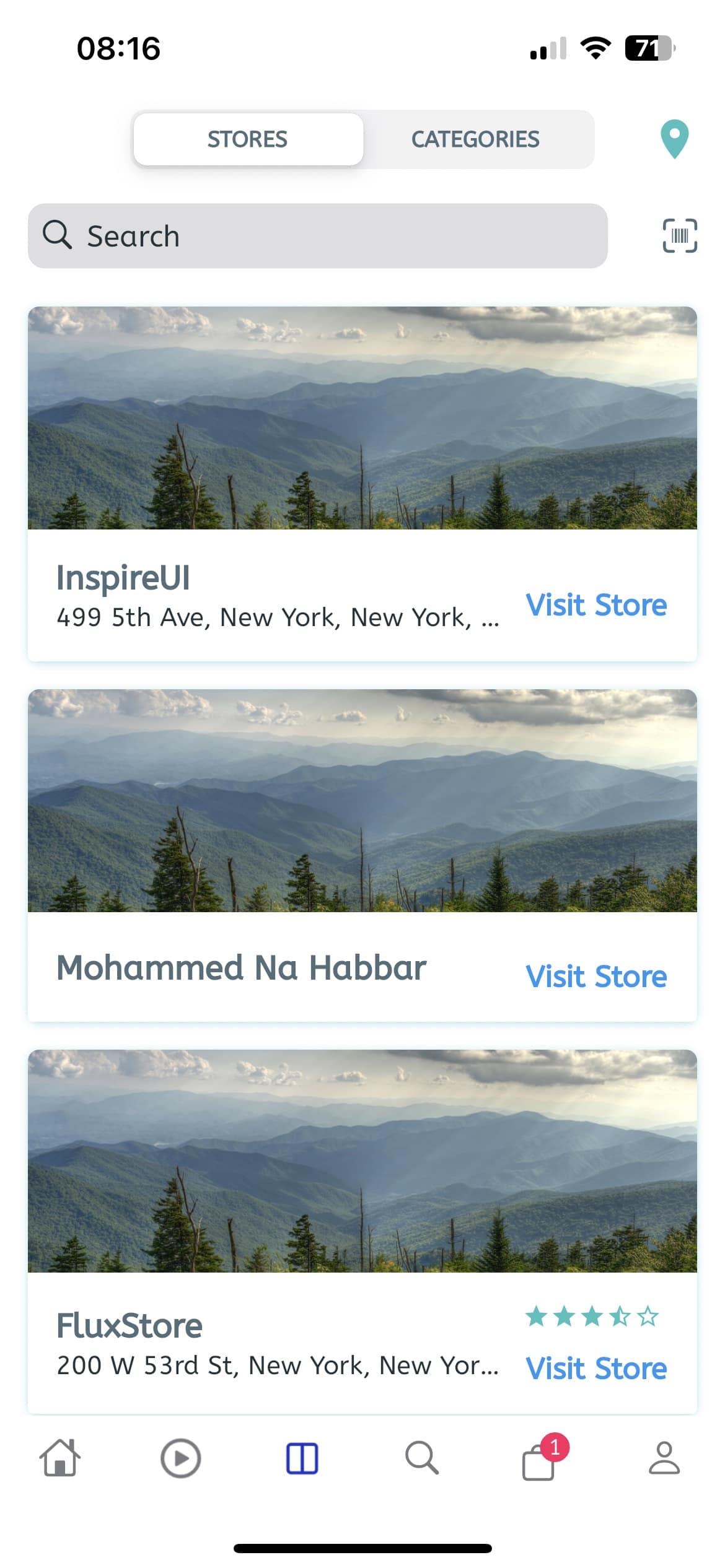
Task: Visit Store for InspireUI
Action: click(596, 605)
